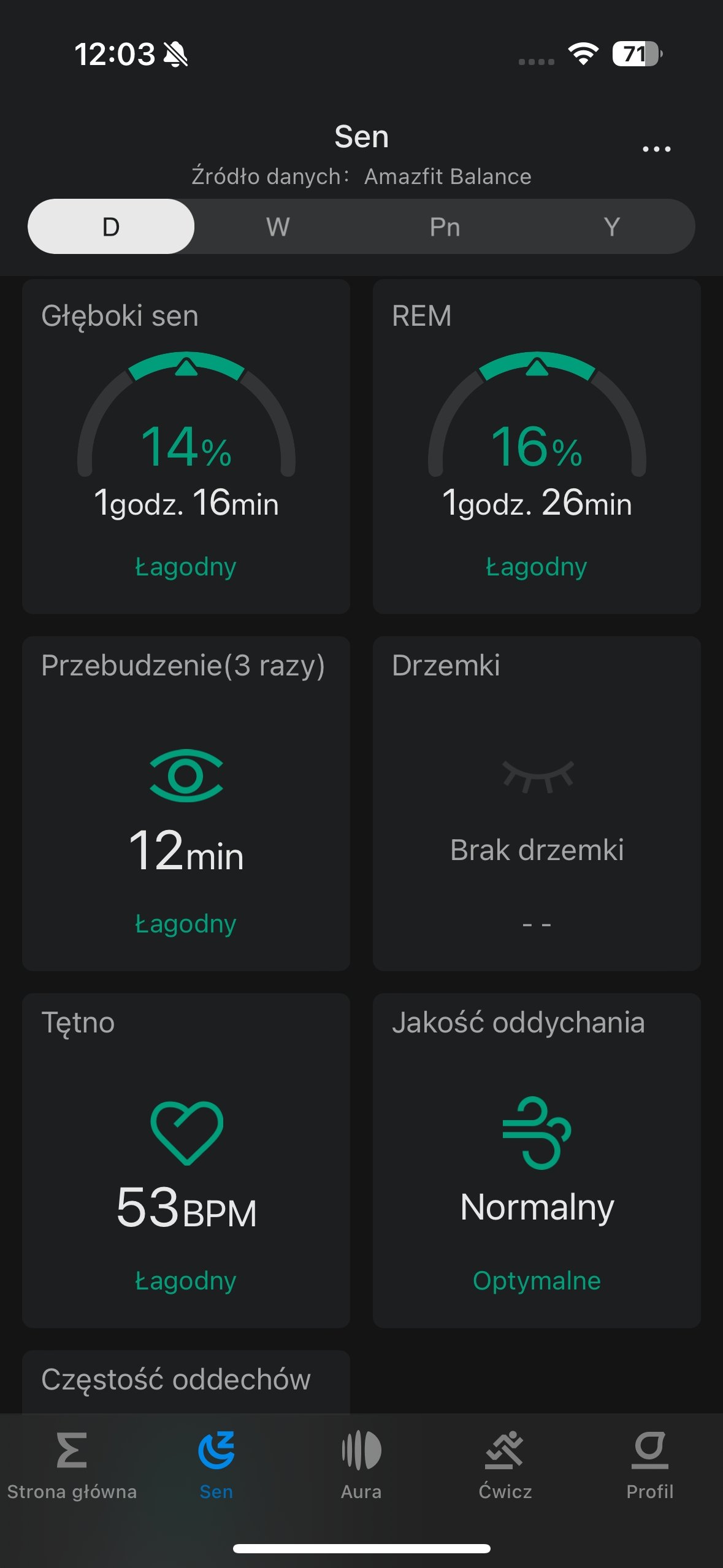This screenshot has width=723, height=1568.
Task: Switch to the Y year view
Action: (x=611, y=226)
